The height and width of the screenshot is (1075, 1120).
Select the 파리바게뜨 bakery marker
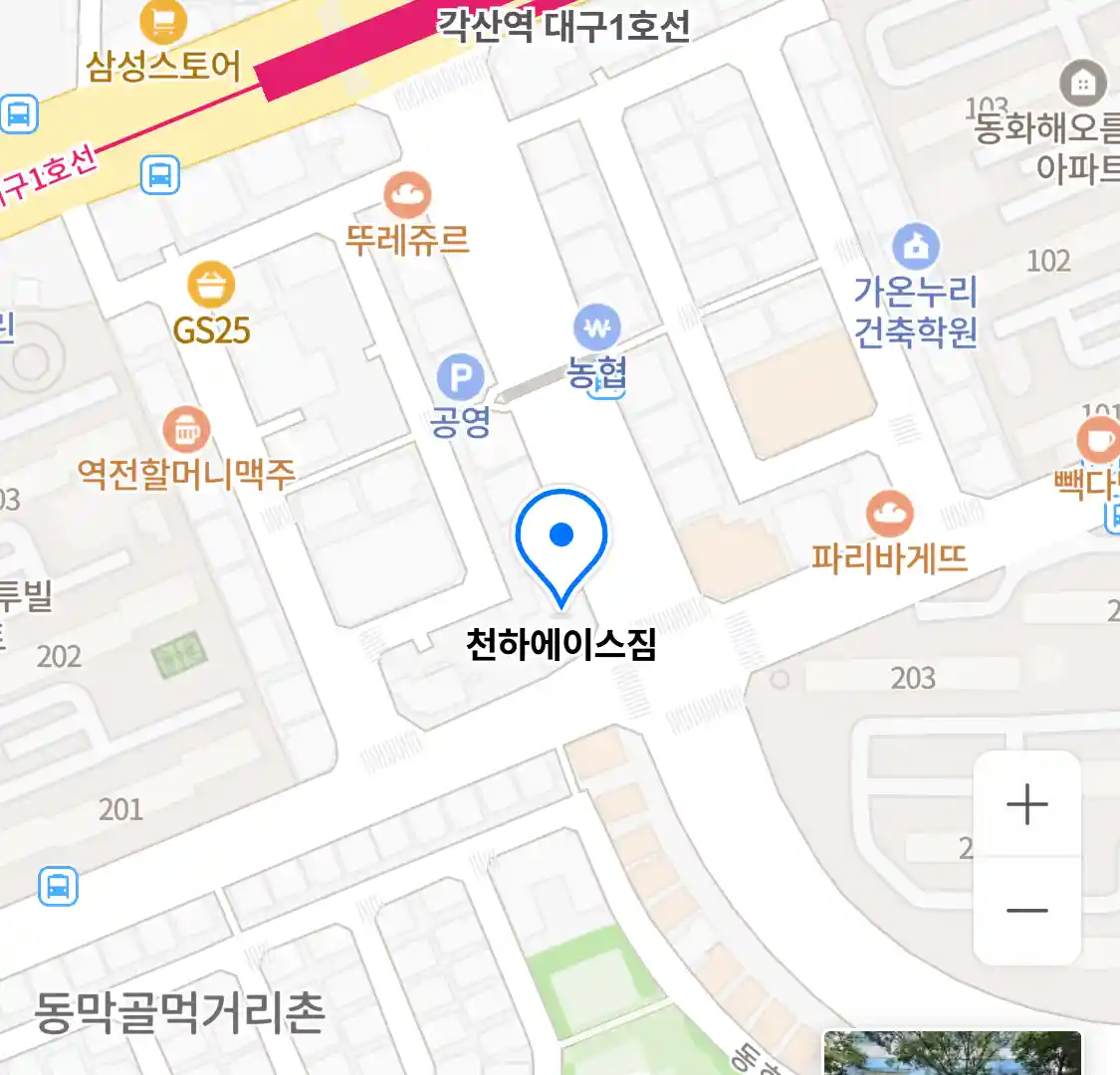click(x=889, y=514)
